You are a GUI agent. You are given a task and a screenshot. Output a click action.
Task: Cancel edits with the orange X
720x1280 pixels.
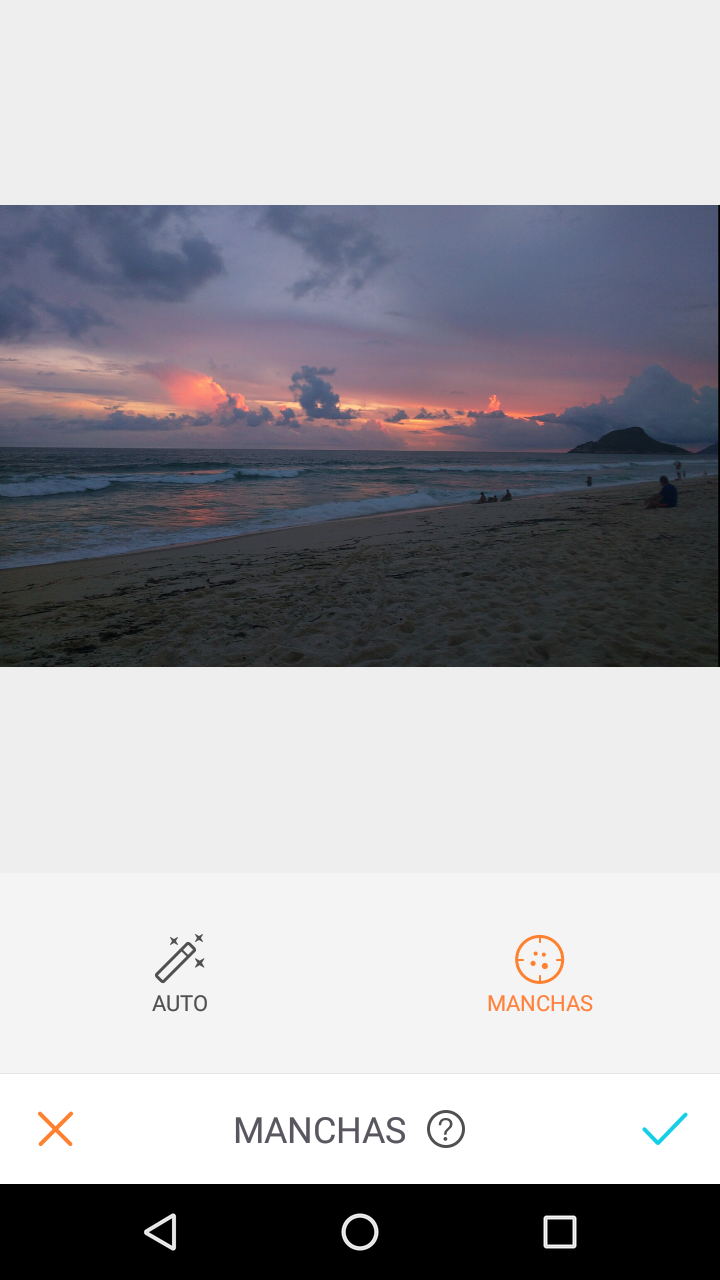point(56,1129)
